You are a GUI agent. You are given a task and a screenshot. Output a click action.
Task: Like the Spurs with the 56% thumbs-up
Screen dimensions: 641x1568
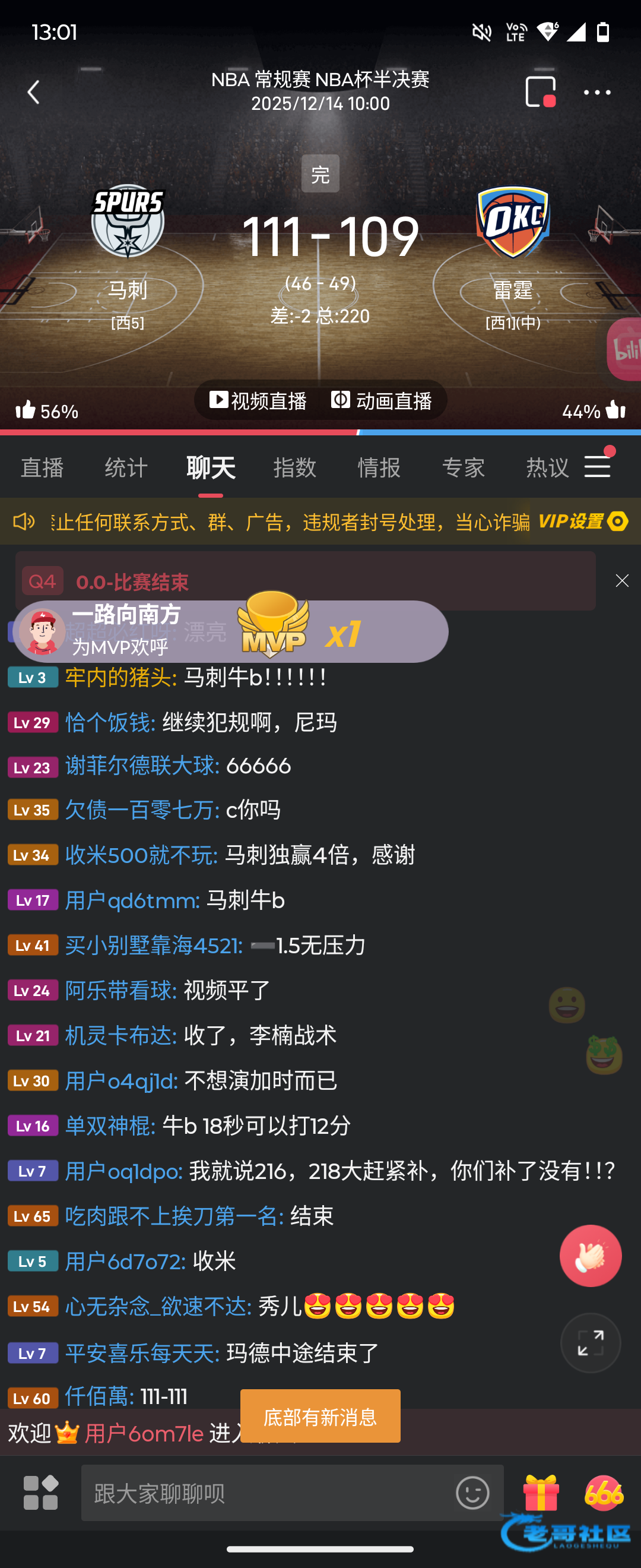coord(46,410)
